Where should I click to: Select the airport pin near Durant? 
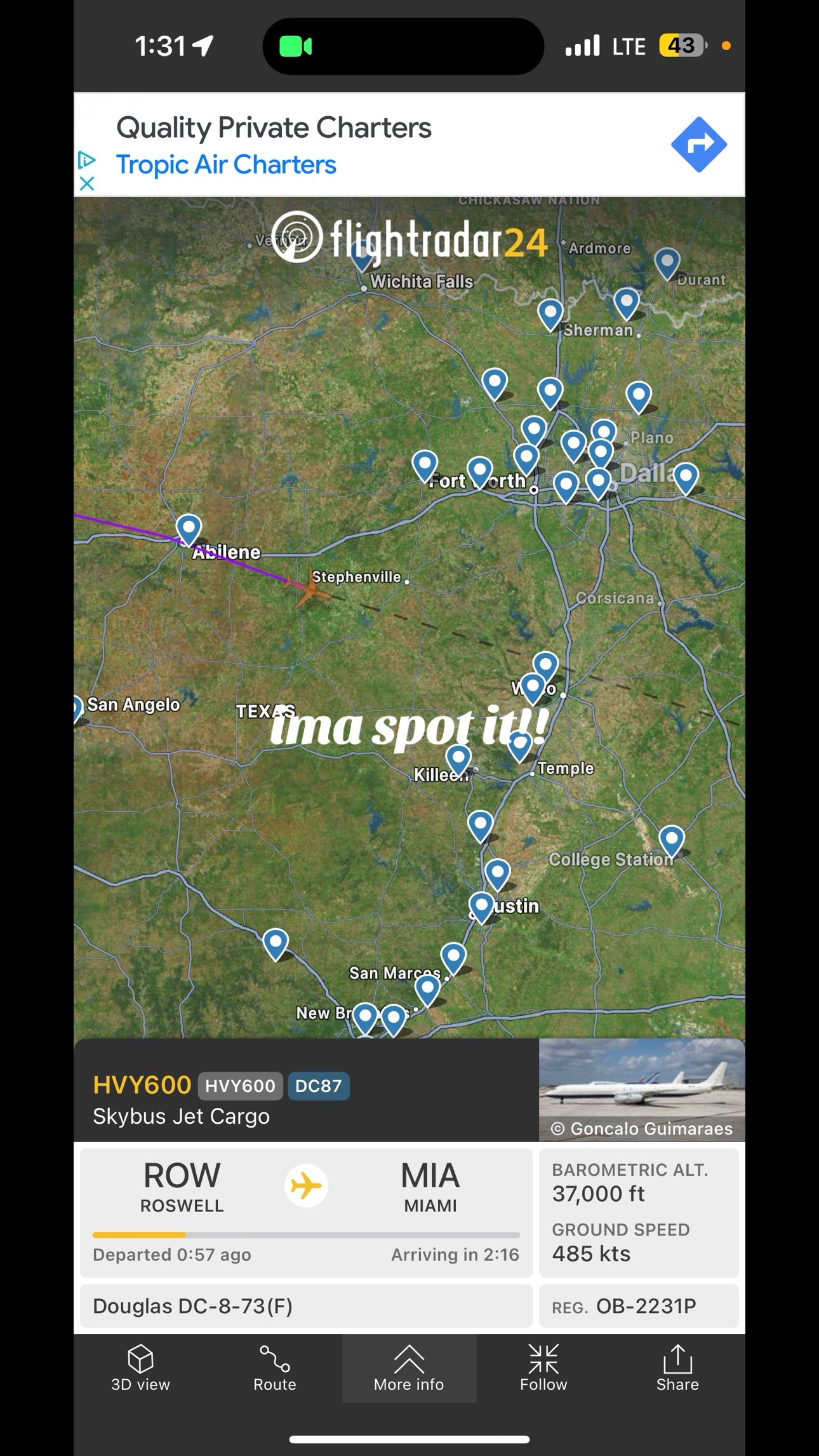click(x=667, y=263)
